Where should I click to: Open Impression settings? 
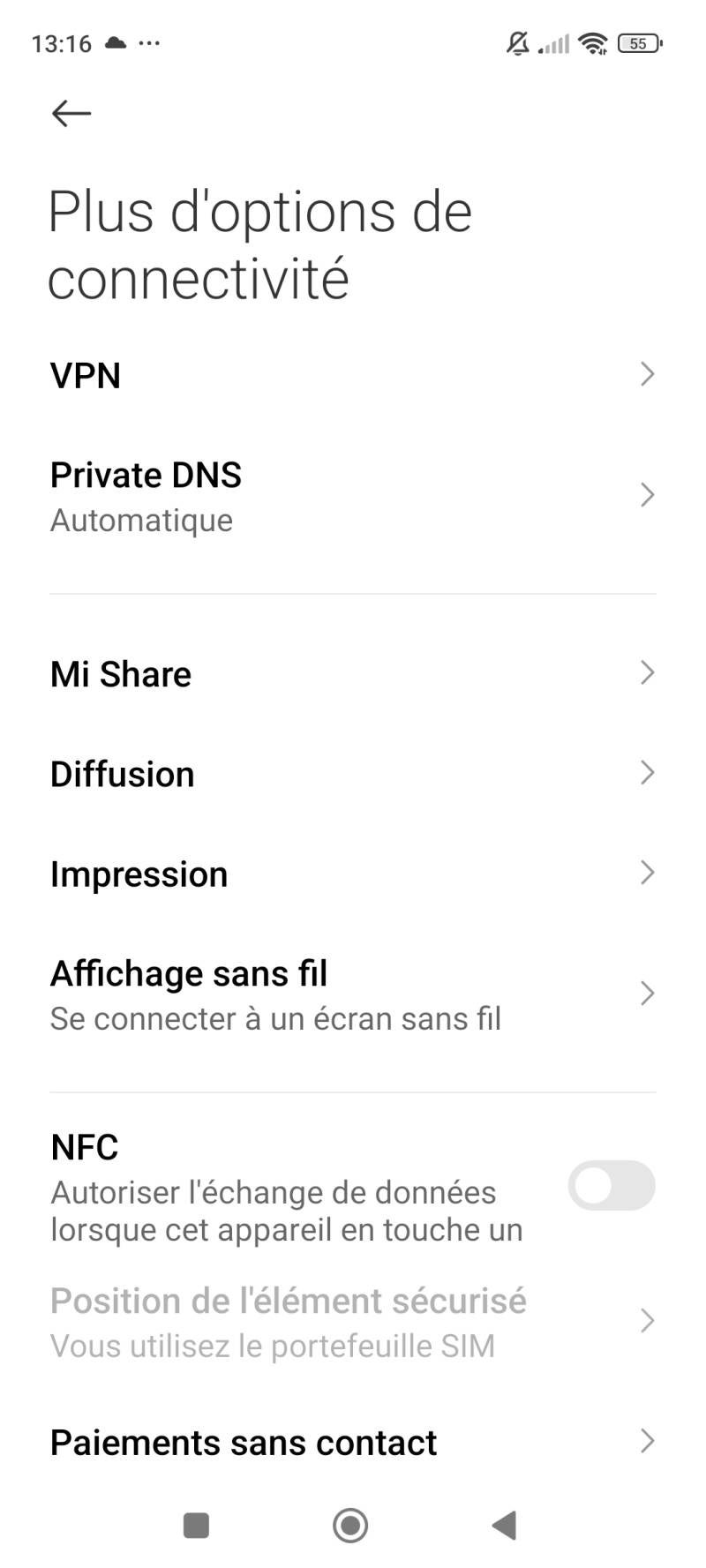tap(353, 874)
